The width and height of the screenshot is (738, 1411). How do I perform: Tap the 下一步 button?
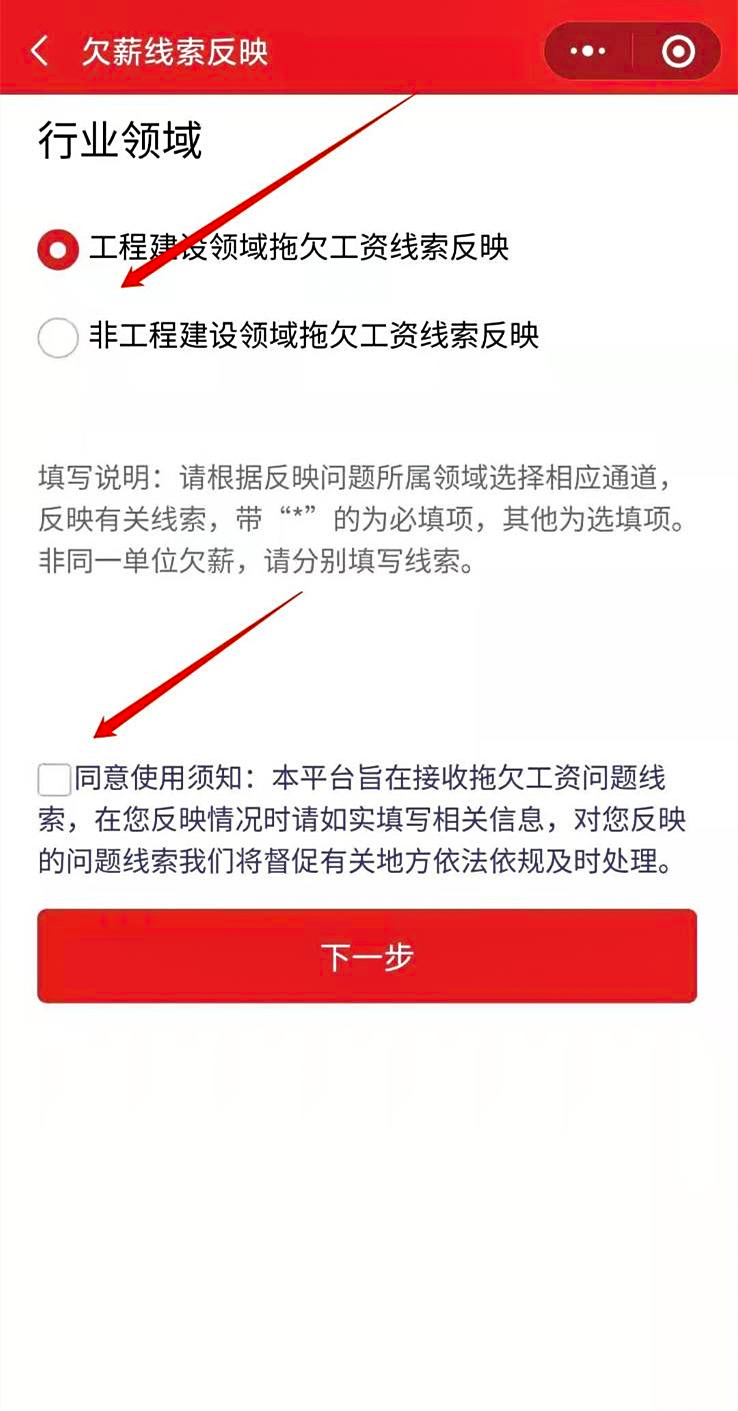click(367, 956)
